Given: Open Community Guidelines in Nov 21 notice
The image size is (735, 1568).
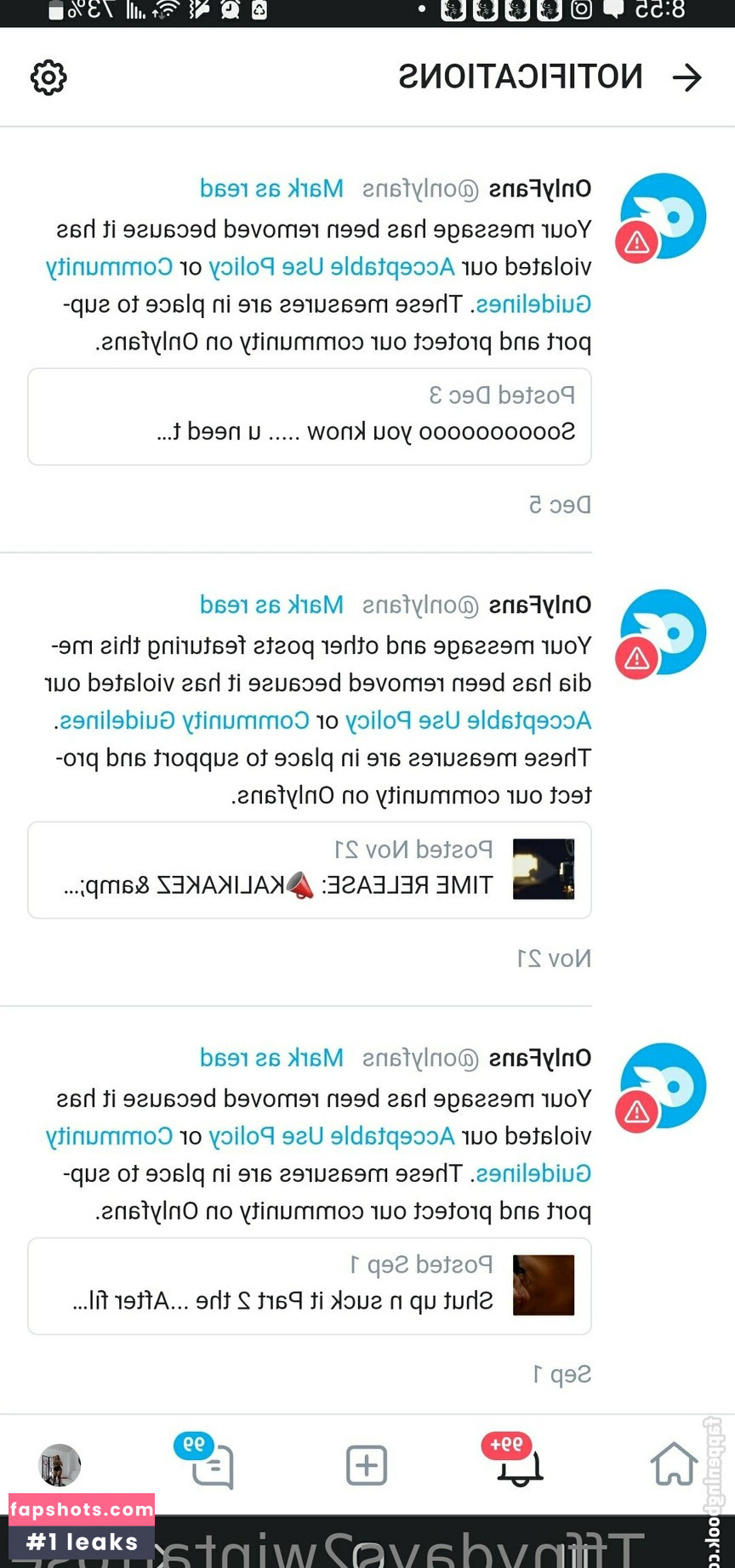Looking at the screenshot, I should [185, 721].
